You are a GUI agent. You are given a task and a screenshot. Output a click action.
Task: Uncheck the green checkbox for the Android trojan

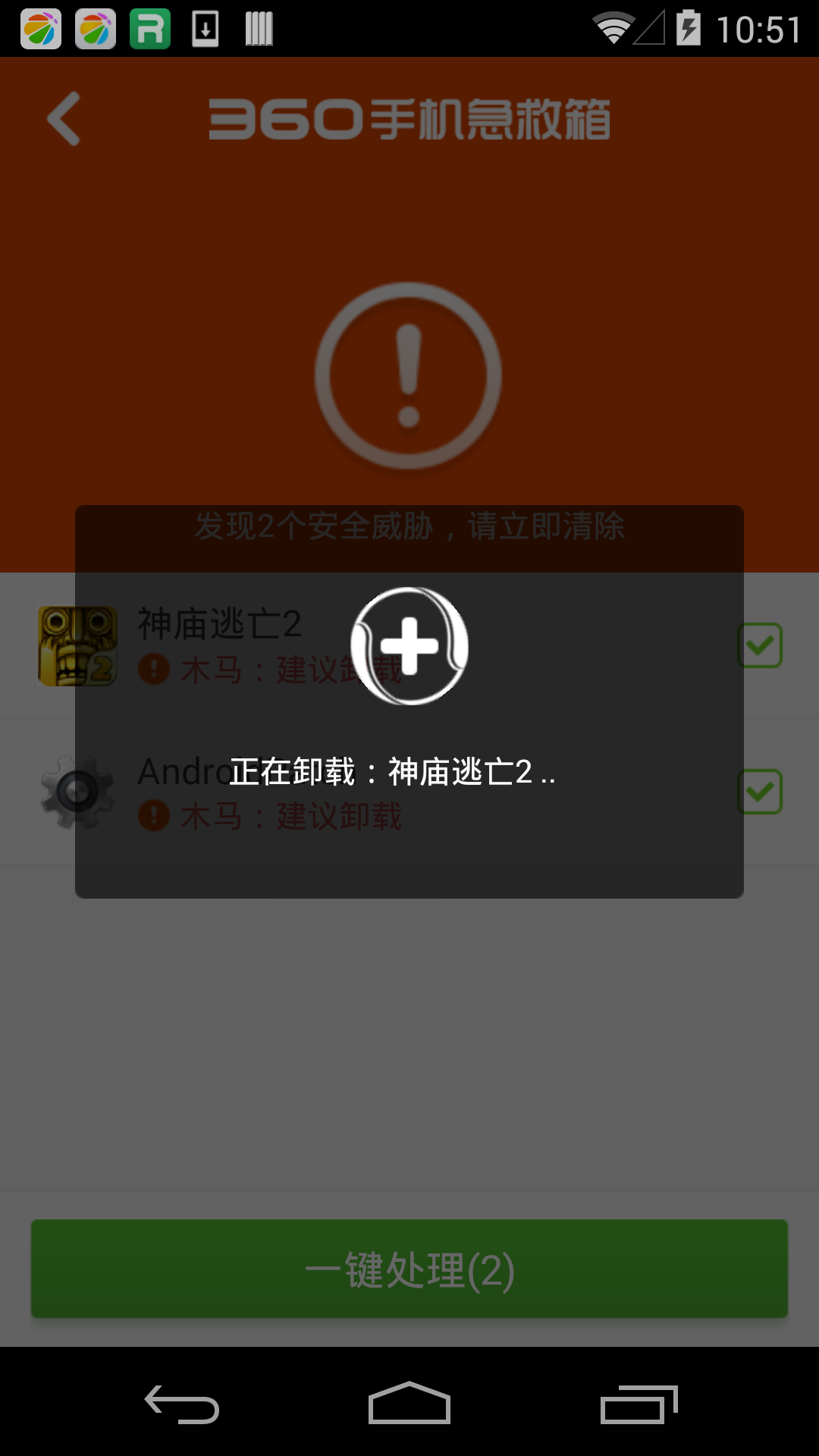point(761,791)
